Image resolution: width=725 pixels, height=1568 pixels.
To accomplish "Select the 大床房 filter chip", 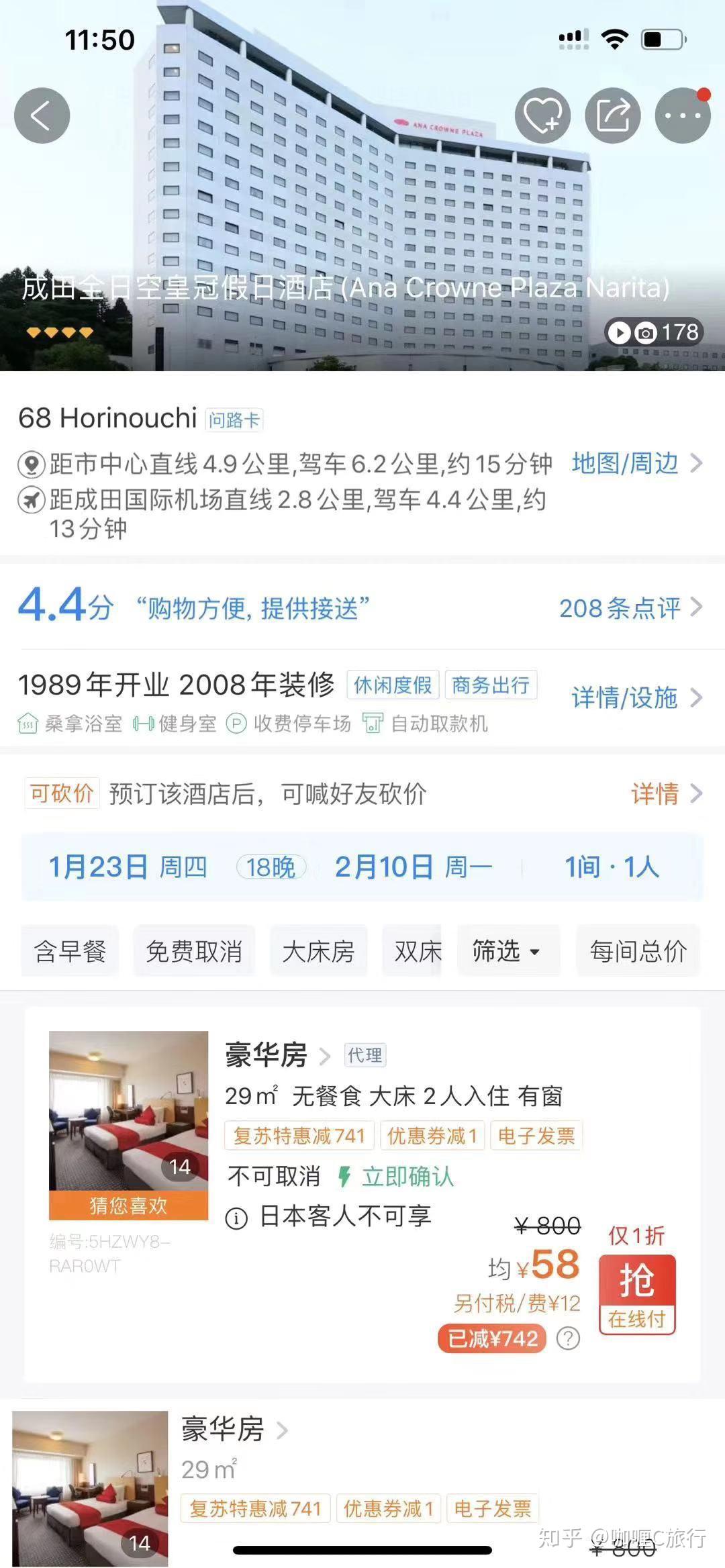I will [318, 951].
